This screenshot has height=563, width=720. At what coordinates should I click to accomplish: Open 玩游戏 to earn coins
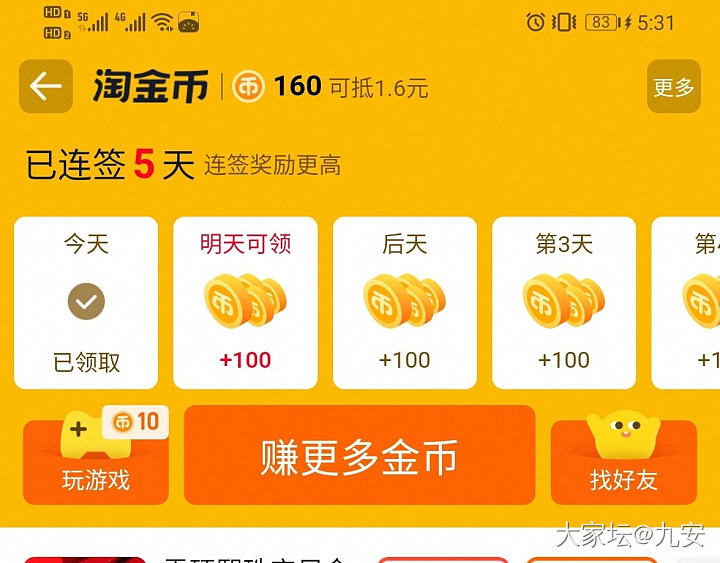point(96,463)
